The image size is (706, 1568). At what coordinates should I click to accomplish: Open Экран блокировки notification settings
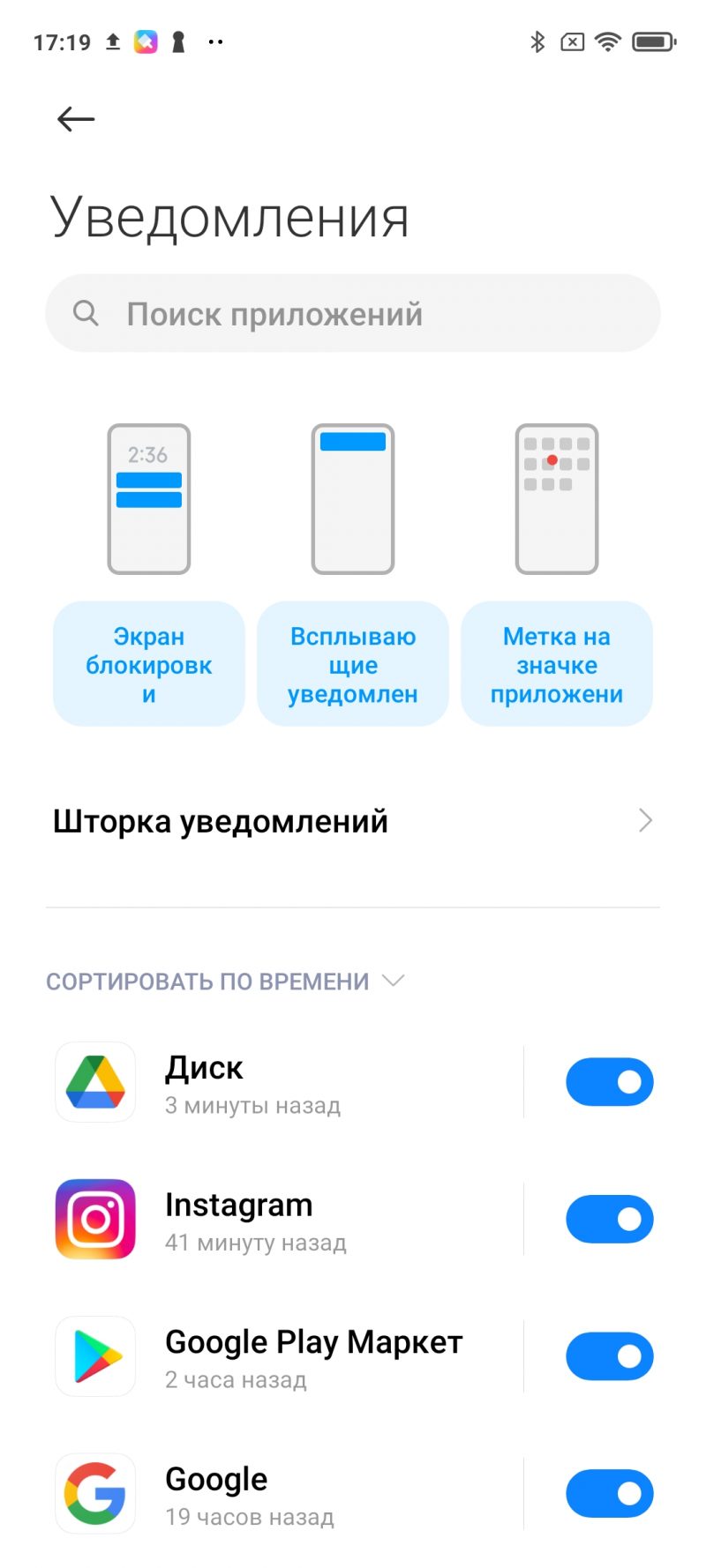coord(147,663)
